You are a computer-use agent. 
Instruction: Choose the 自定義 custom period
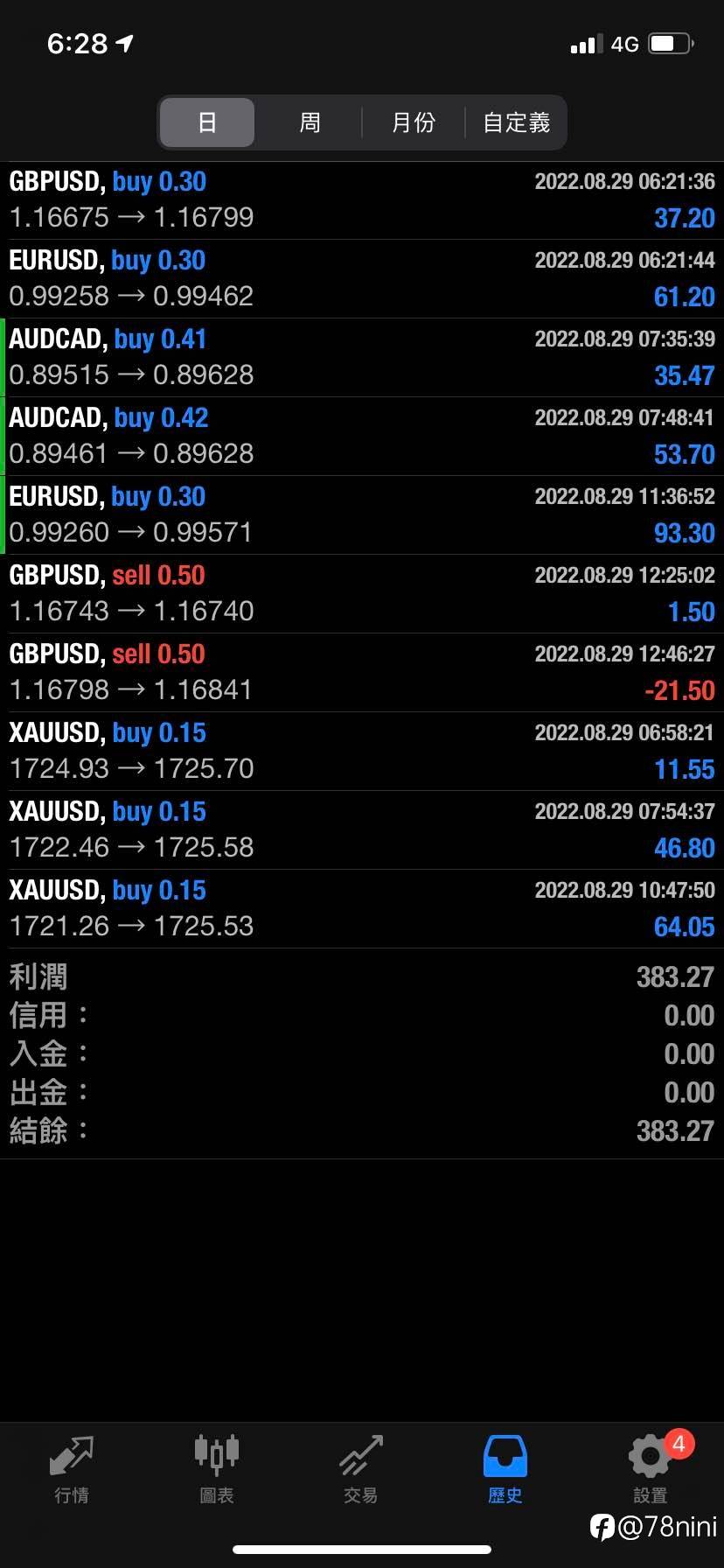[516, 122]
